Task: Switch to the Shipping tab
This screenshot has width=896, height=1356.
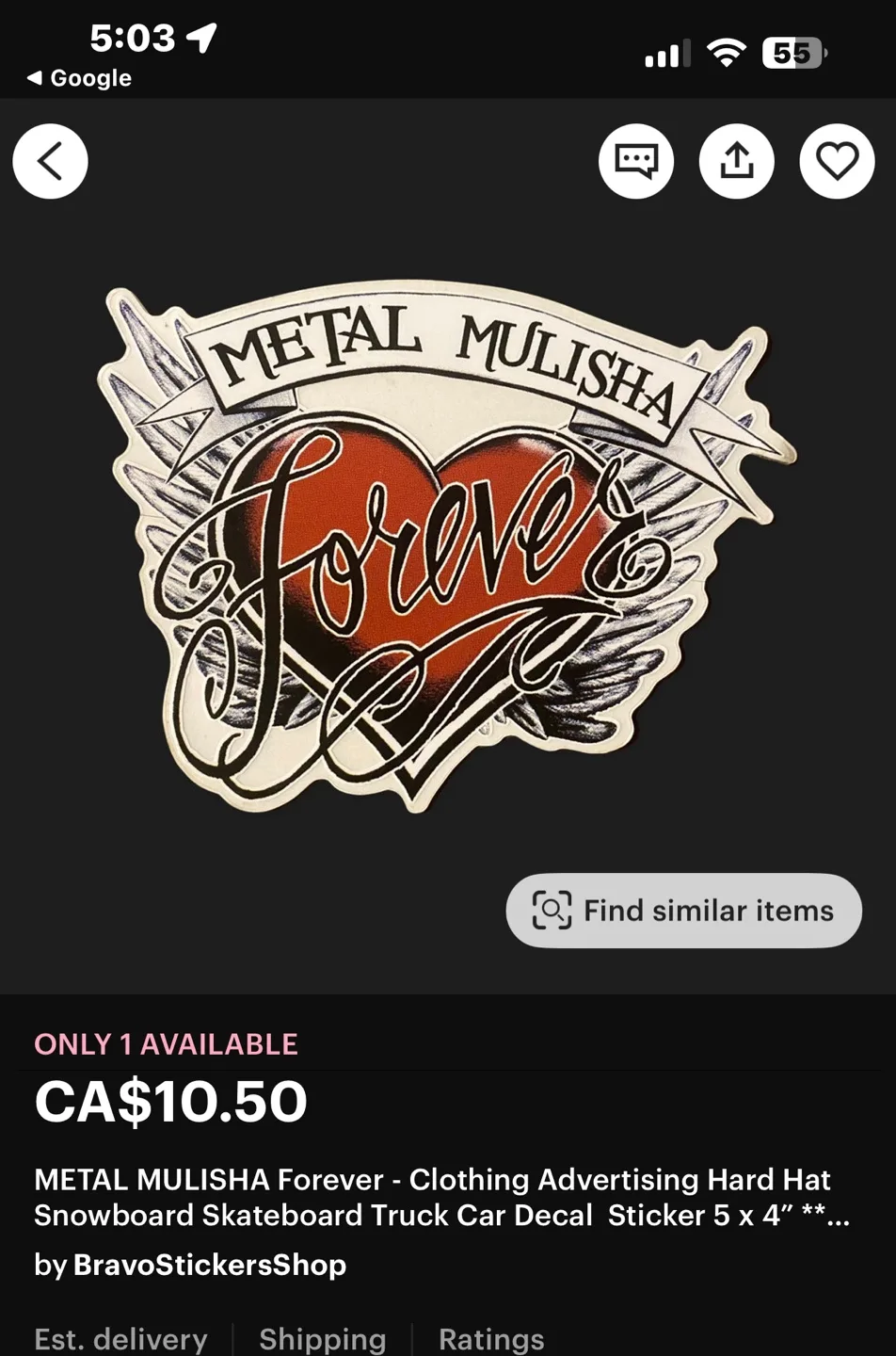Action: 322,1338
